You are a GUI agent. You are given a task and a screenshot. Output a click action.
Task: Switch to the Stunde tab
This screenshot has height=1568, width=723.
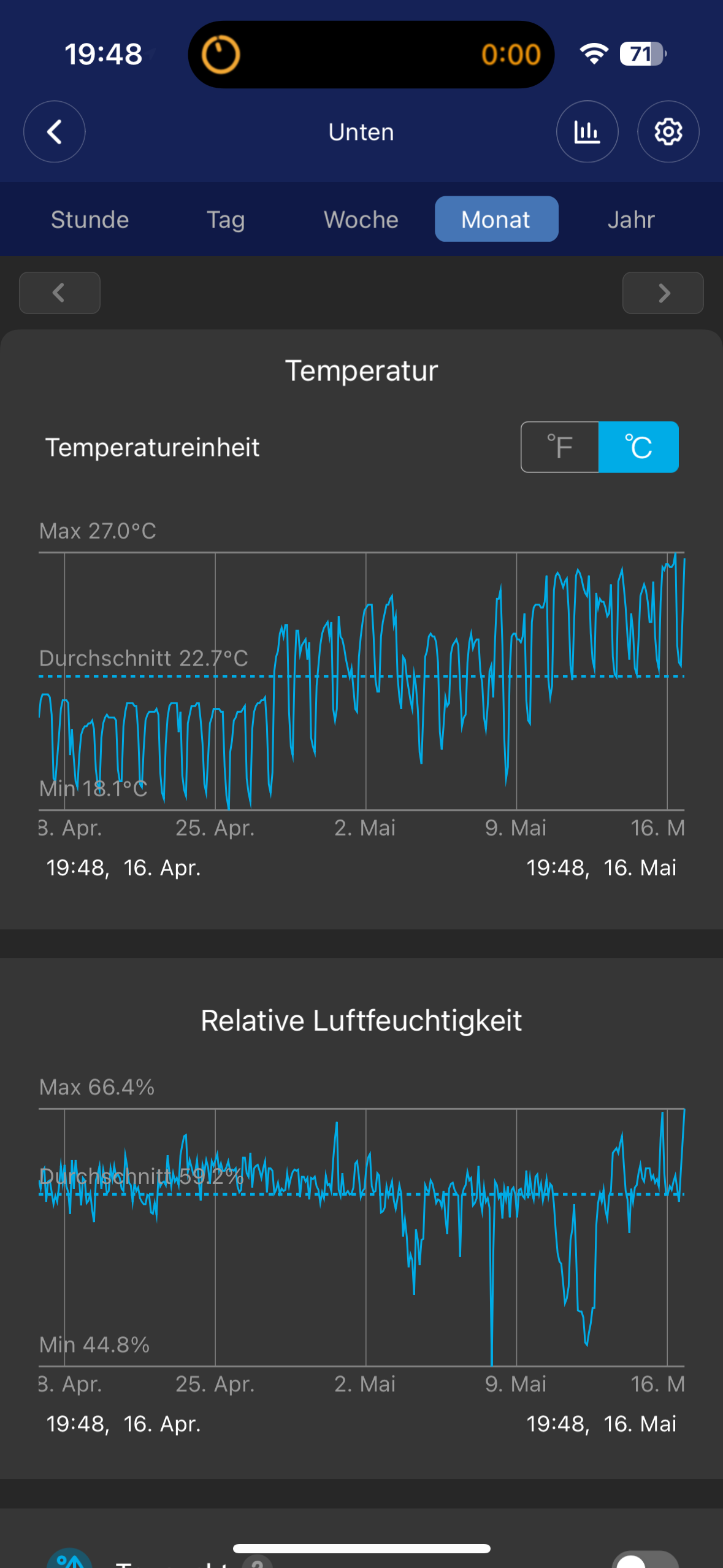[90, 220]
